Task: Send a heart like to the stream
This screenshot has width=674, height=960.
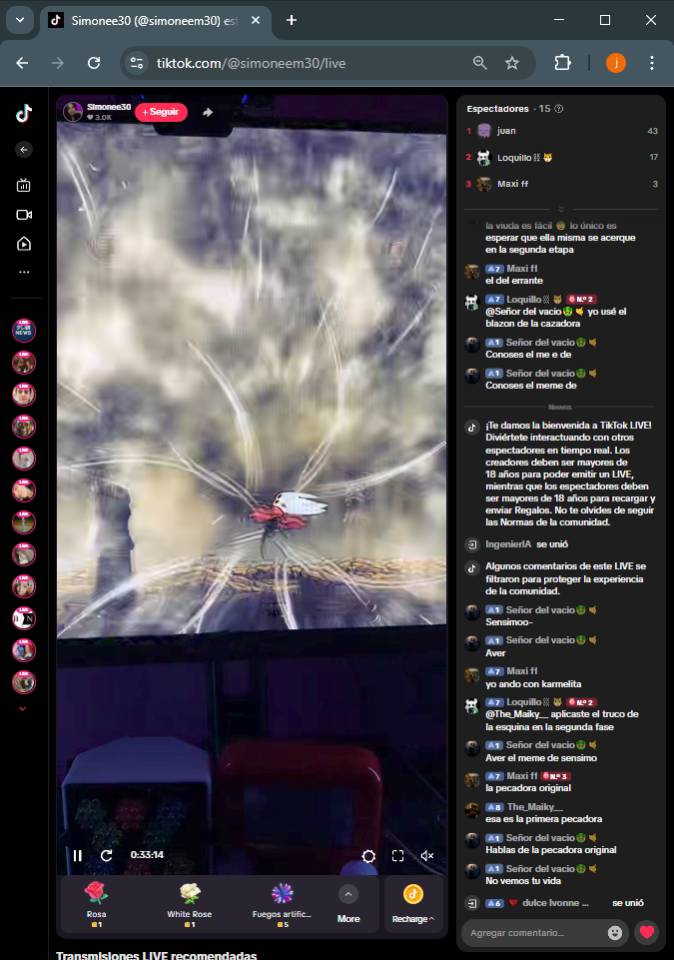Action: [x=647, y=933]
